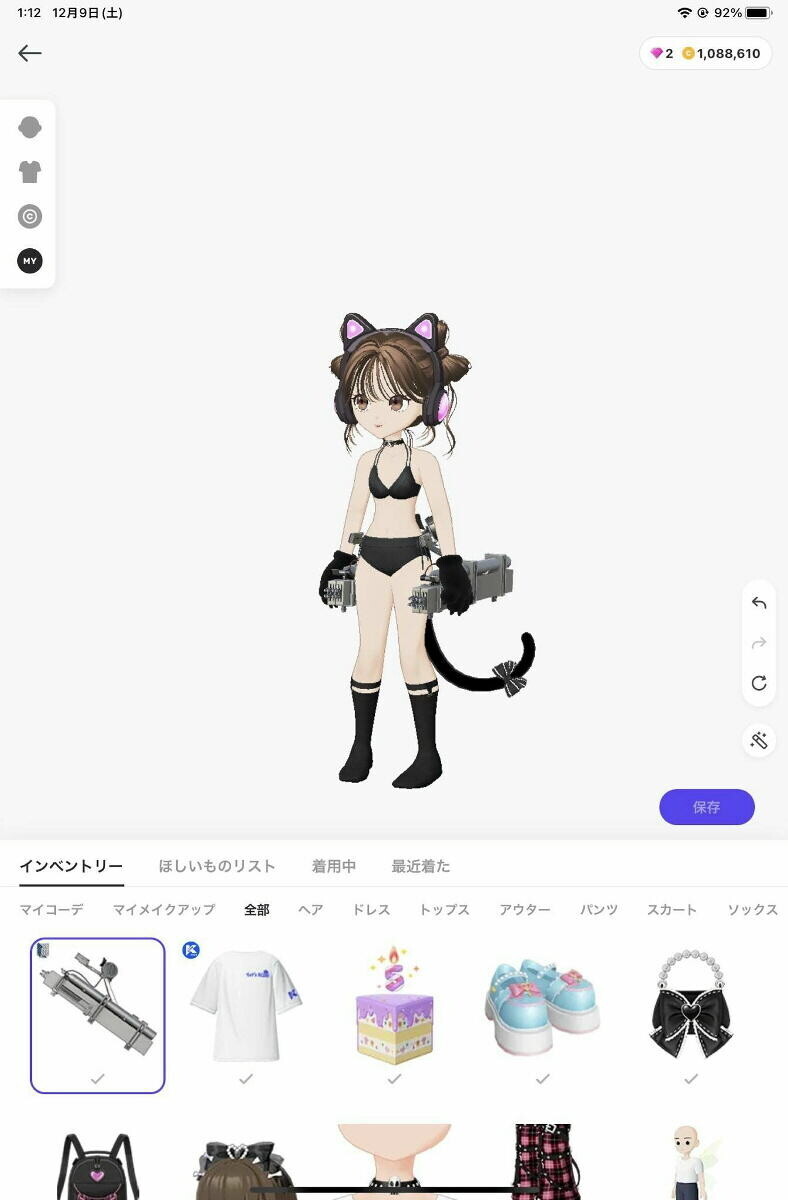Image resolution: width=788 pixels, height=1200 pixels.
Task: Select the black ribbon bag item
Action: tap(690, 1006)
